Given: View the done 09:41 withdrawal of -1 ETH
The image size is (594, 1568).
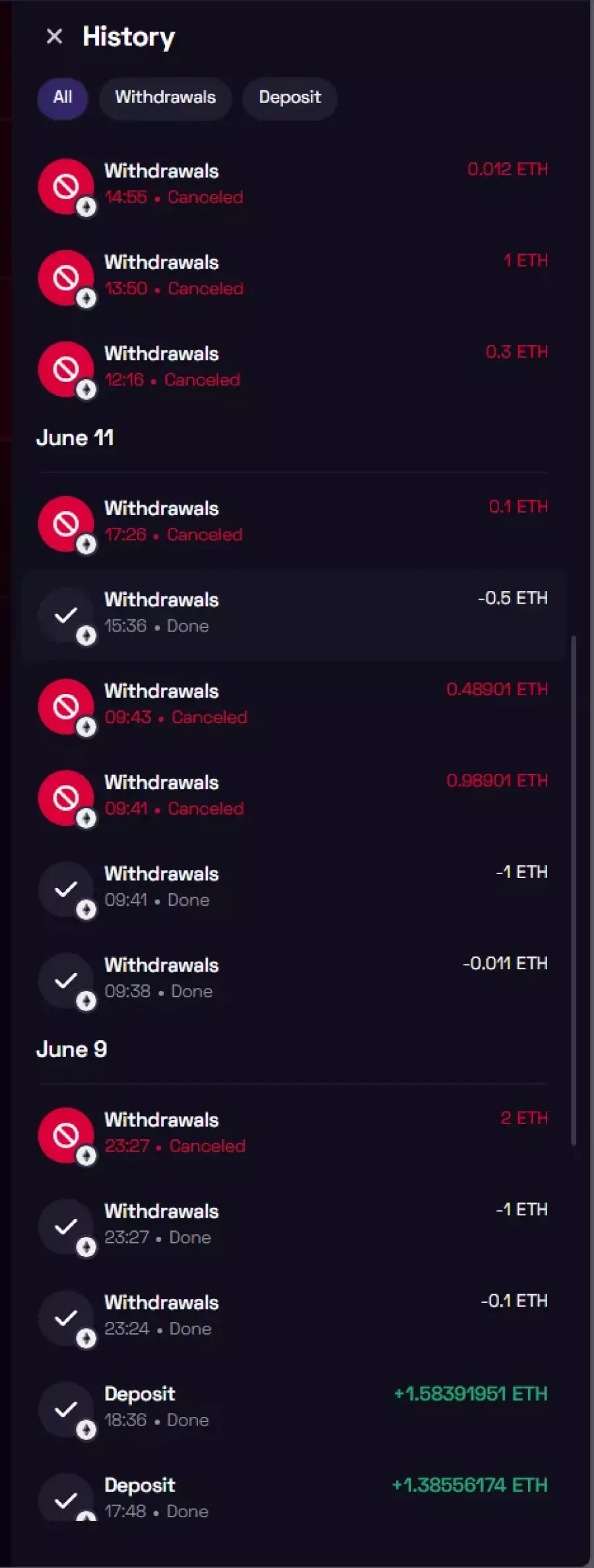Looking at the screenshot, I should pos(292,887).
